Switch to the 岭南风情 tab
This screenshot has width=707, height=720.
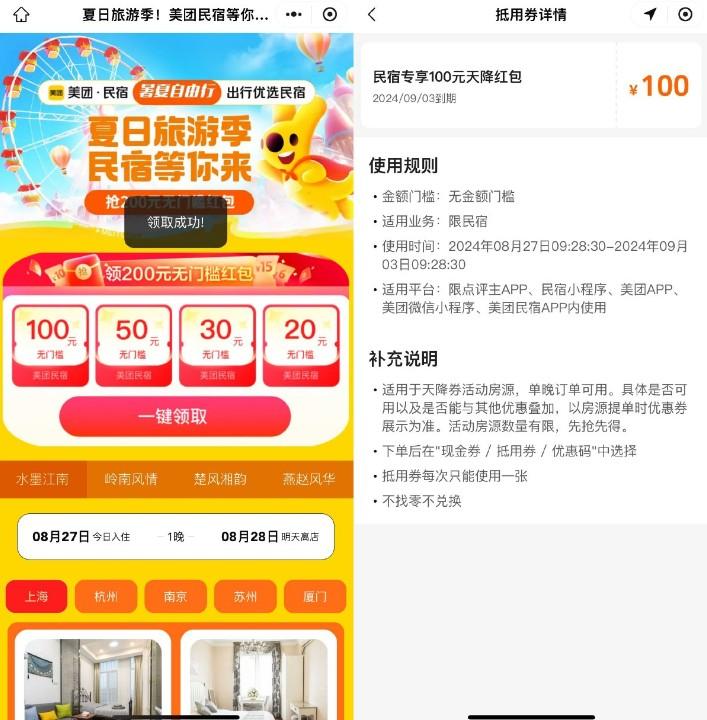pos(131,479)
